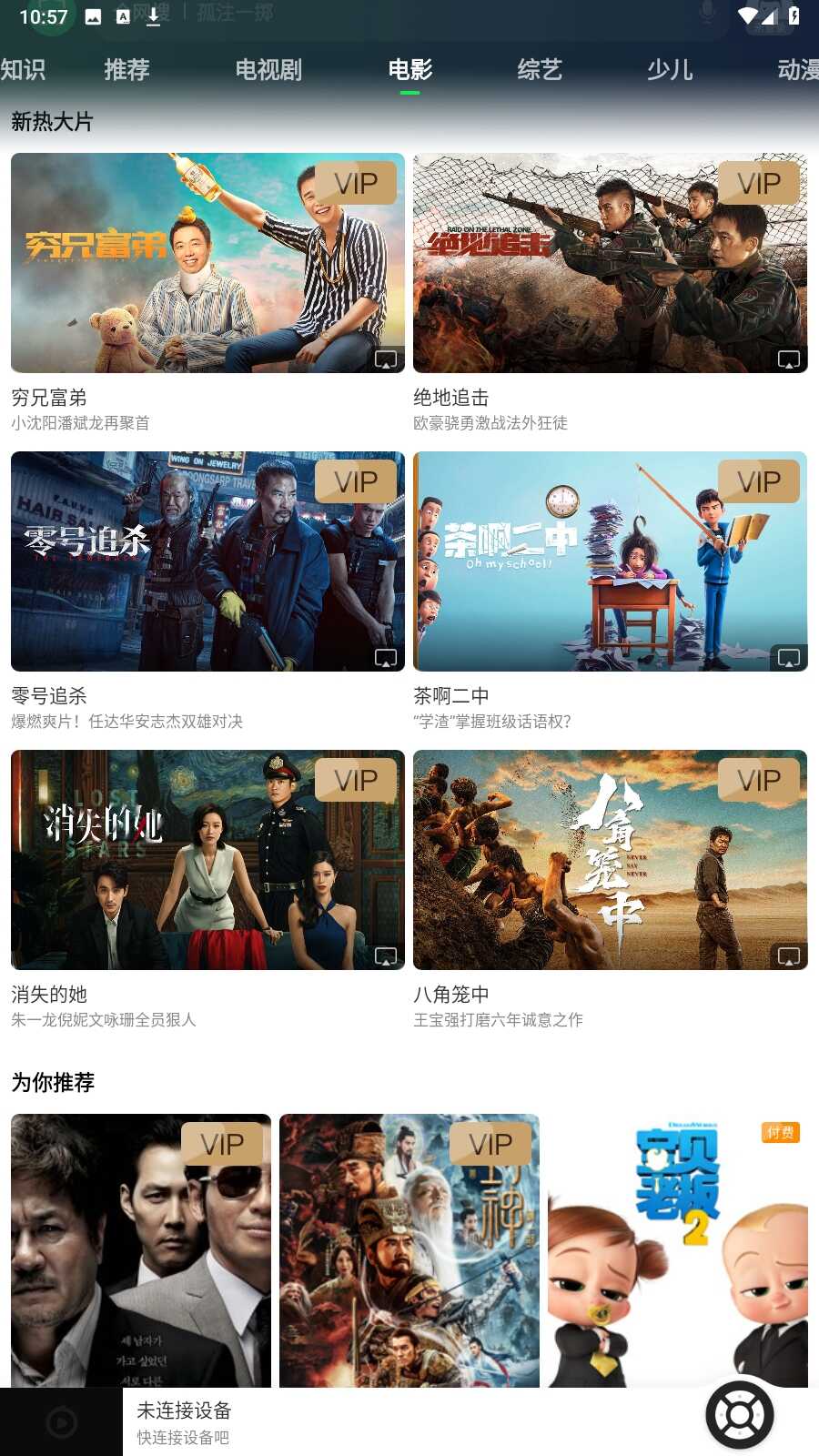Image resolution: width=819 pixels, height=1456 pixels.
Task: View the movie 零号追杀
Action: [207, 561]
